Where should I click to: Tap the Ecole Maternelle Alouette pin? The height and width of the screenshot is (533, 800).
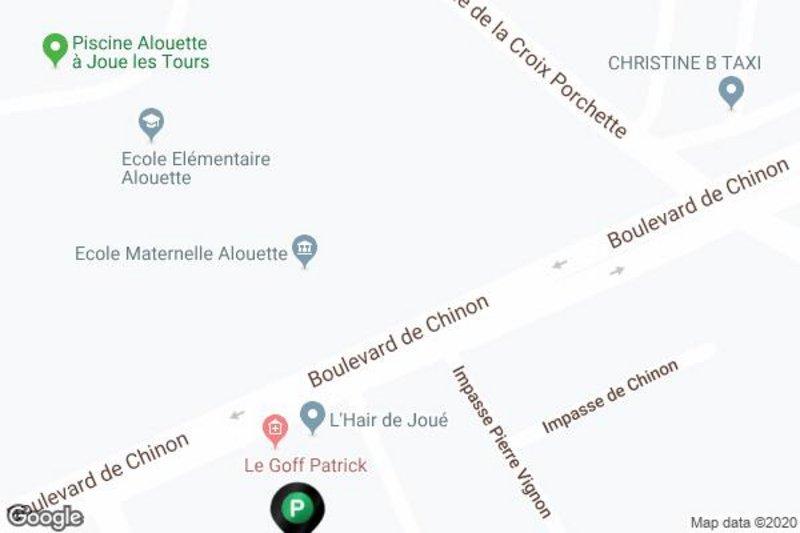pyautogui.click(x=305, y=249)
